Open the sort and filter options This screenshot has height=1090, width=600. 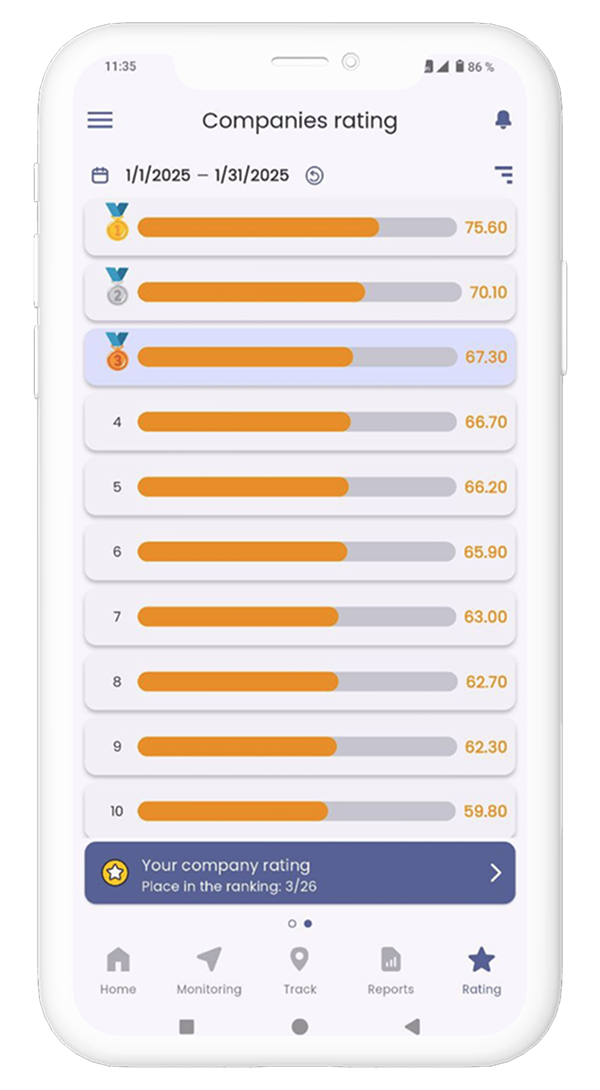[504, 175]
